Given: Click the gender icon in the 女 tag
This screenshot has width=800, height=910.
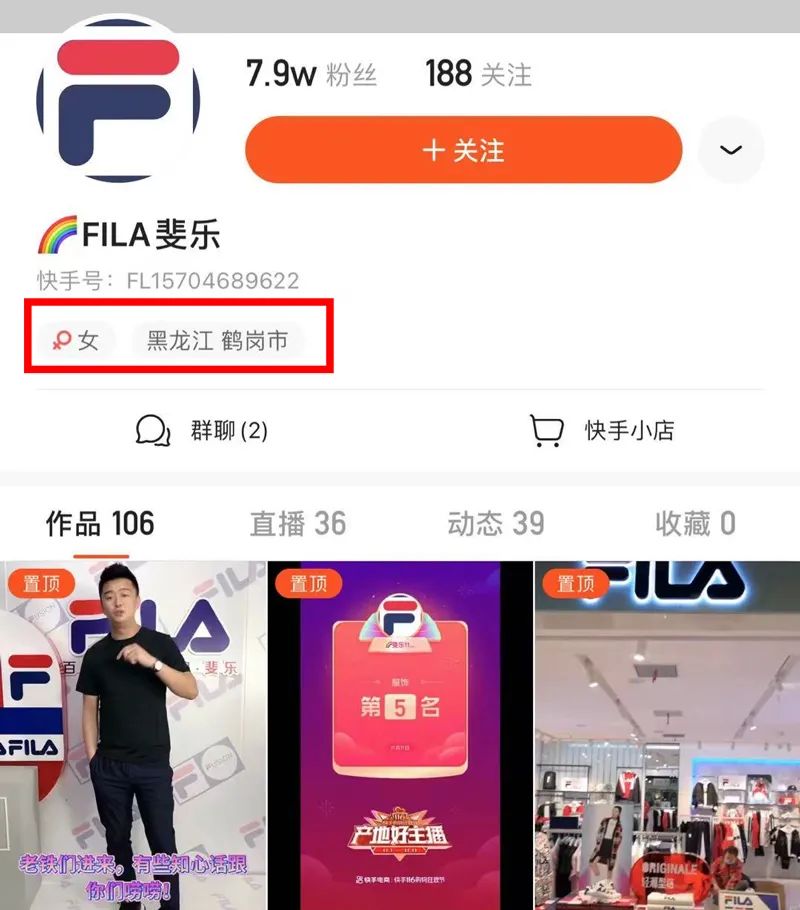Looking at the screenshot, I should (x=62, y=340).
